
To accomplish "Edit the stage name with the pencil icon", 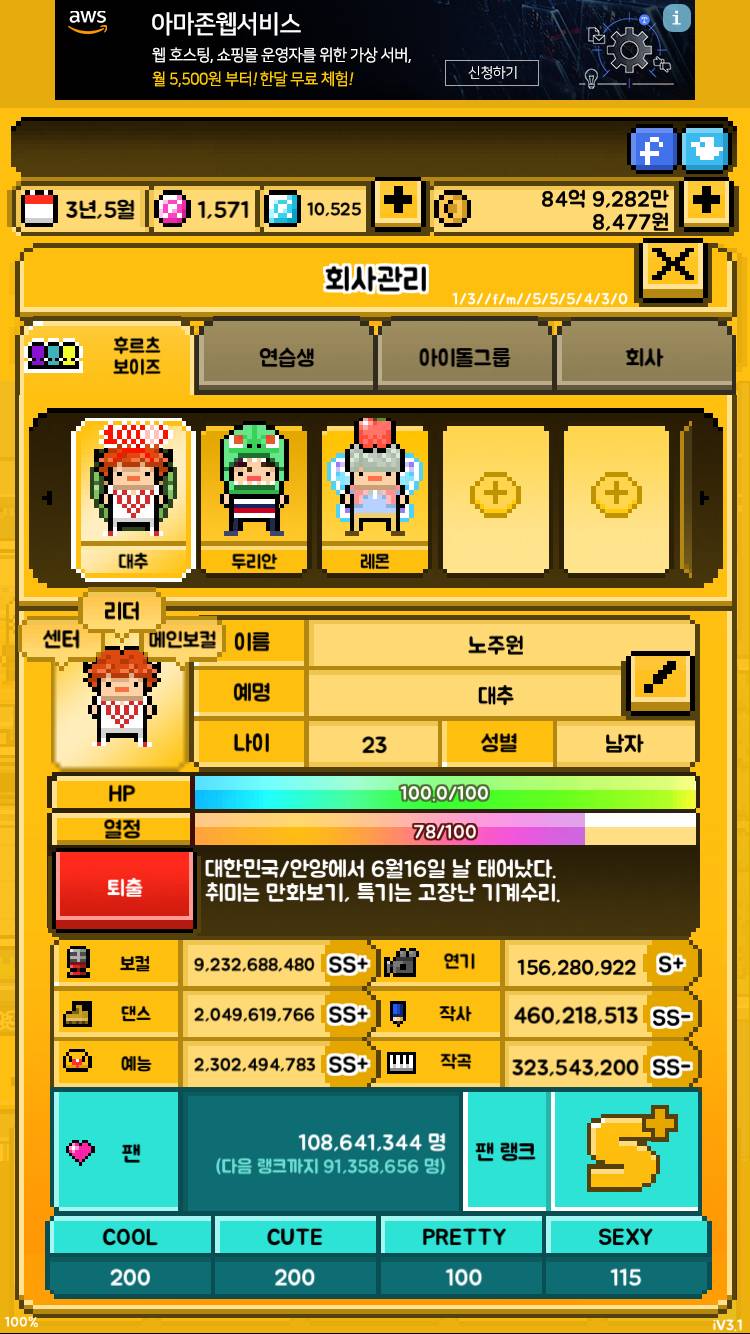I will [x=660, y=682].
